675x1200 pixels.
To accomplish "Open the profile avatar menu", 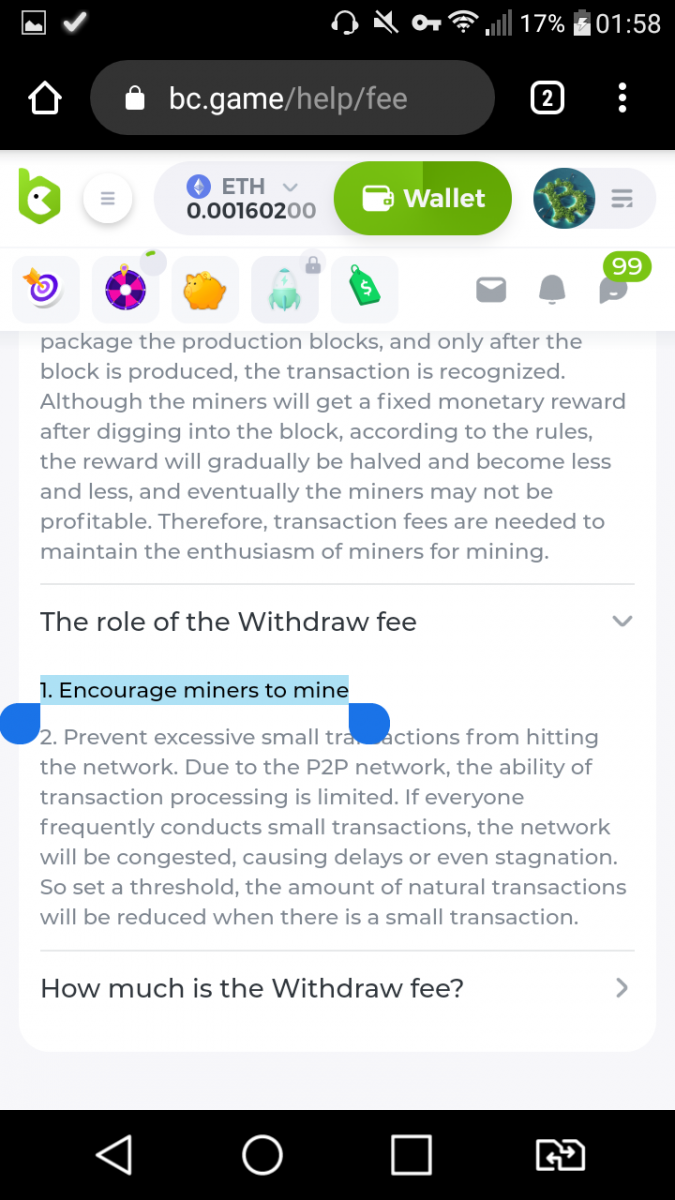I will (564, 198).
